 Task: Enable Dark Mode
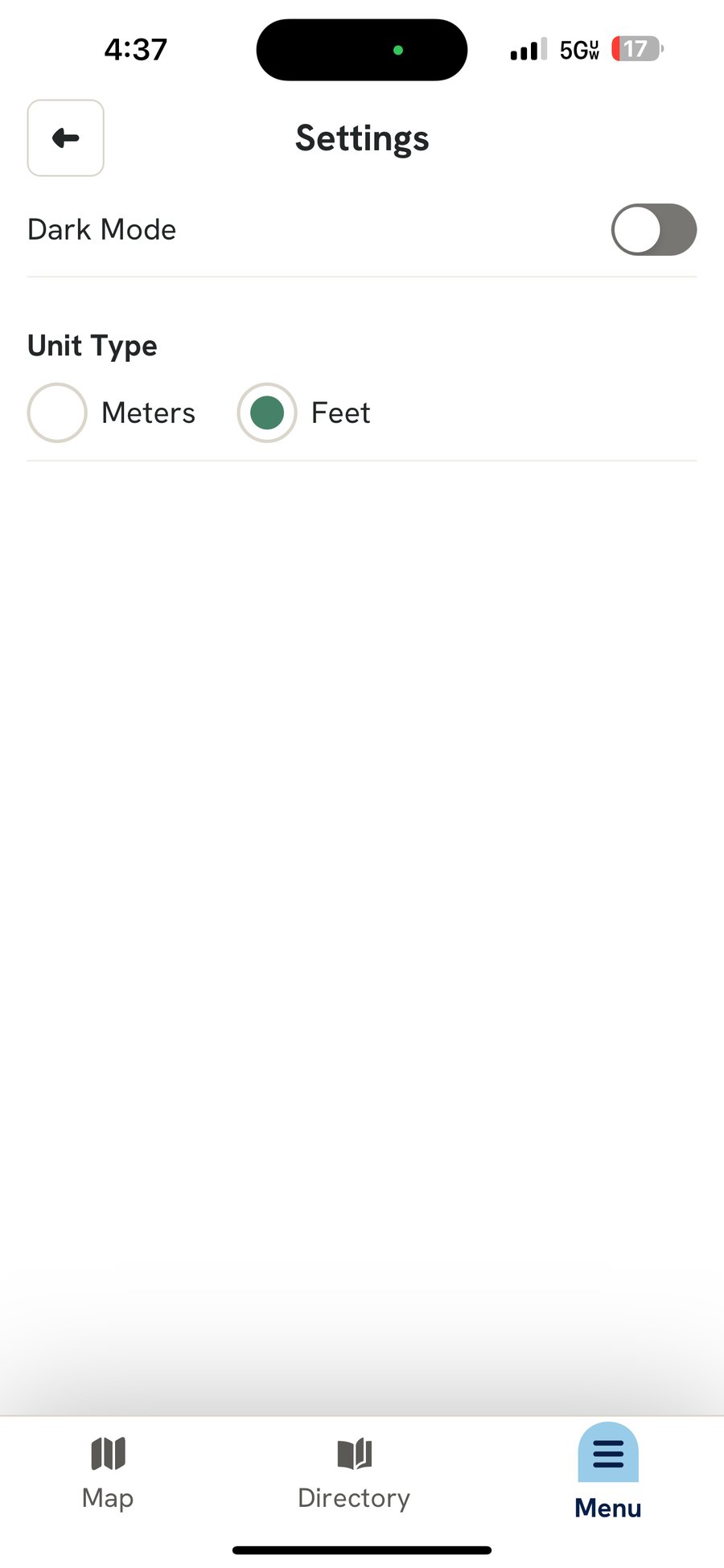click(x=653, y=229)
